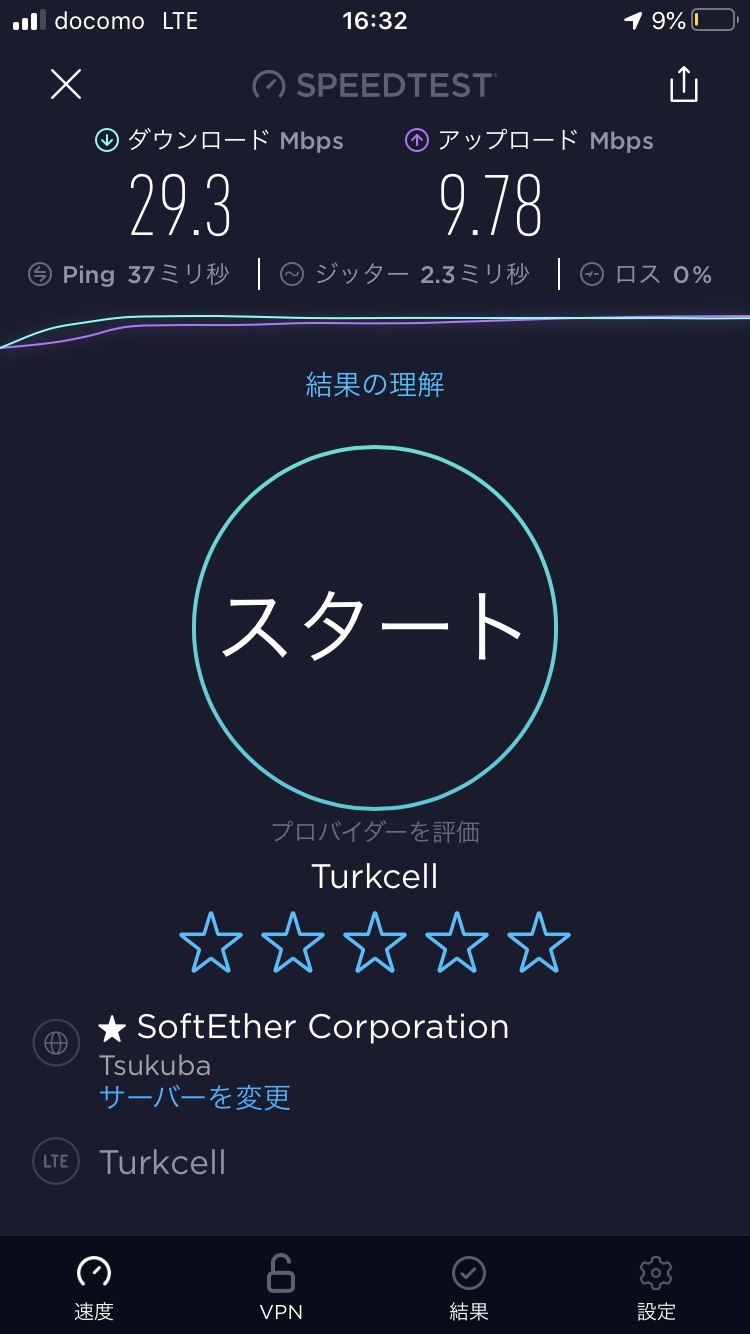Screen dimensions: 750x1334
Task: Rate Turkcell one star
Action: click(211, 943)
